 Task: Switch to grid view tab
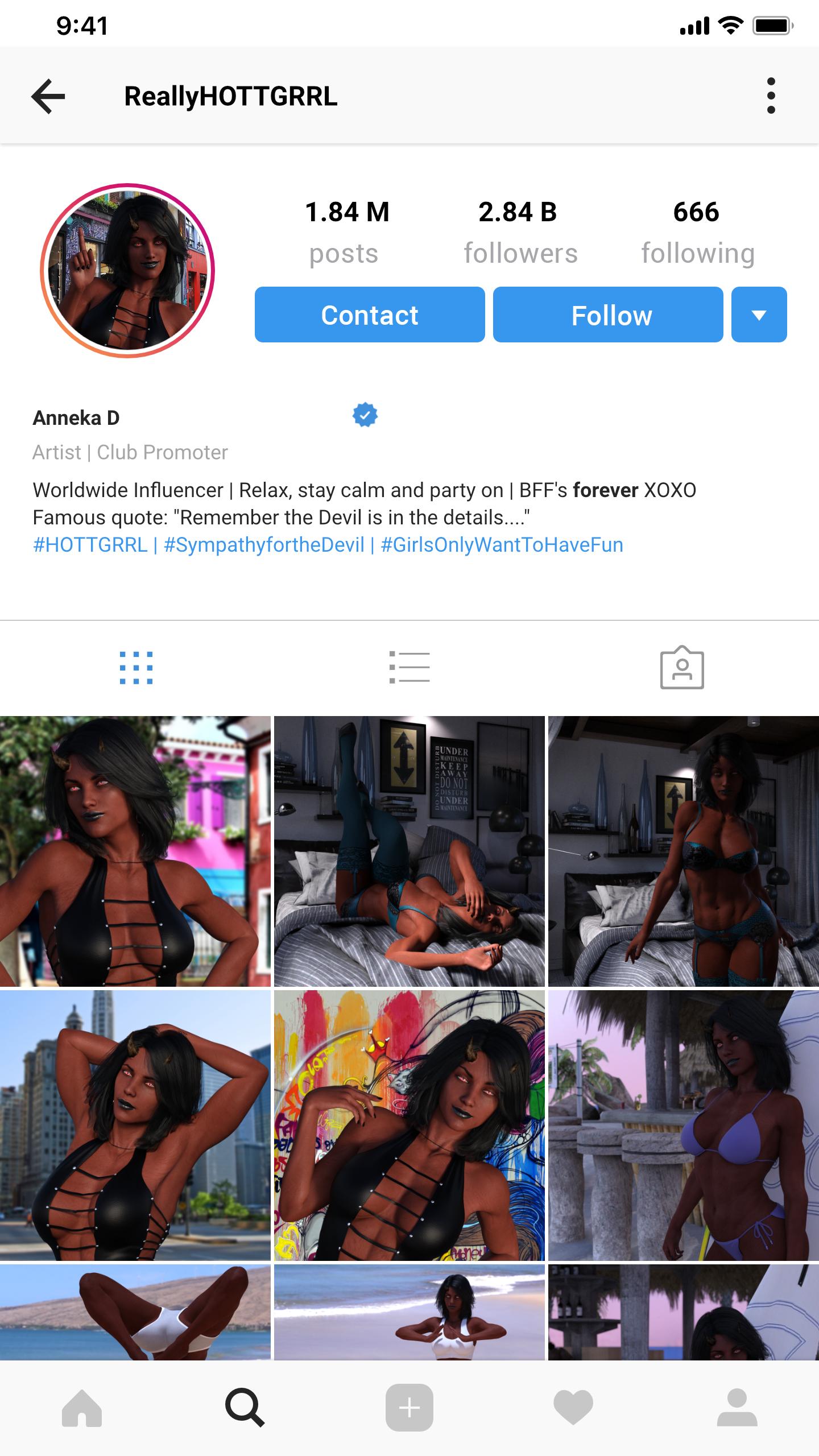[136, 668]
